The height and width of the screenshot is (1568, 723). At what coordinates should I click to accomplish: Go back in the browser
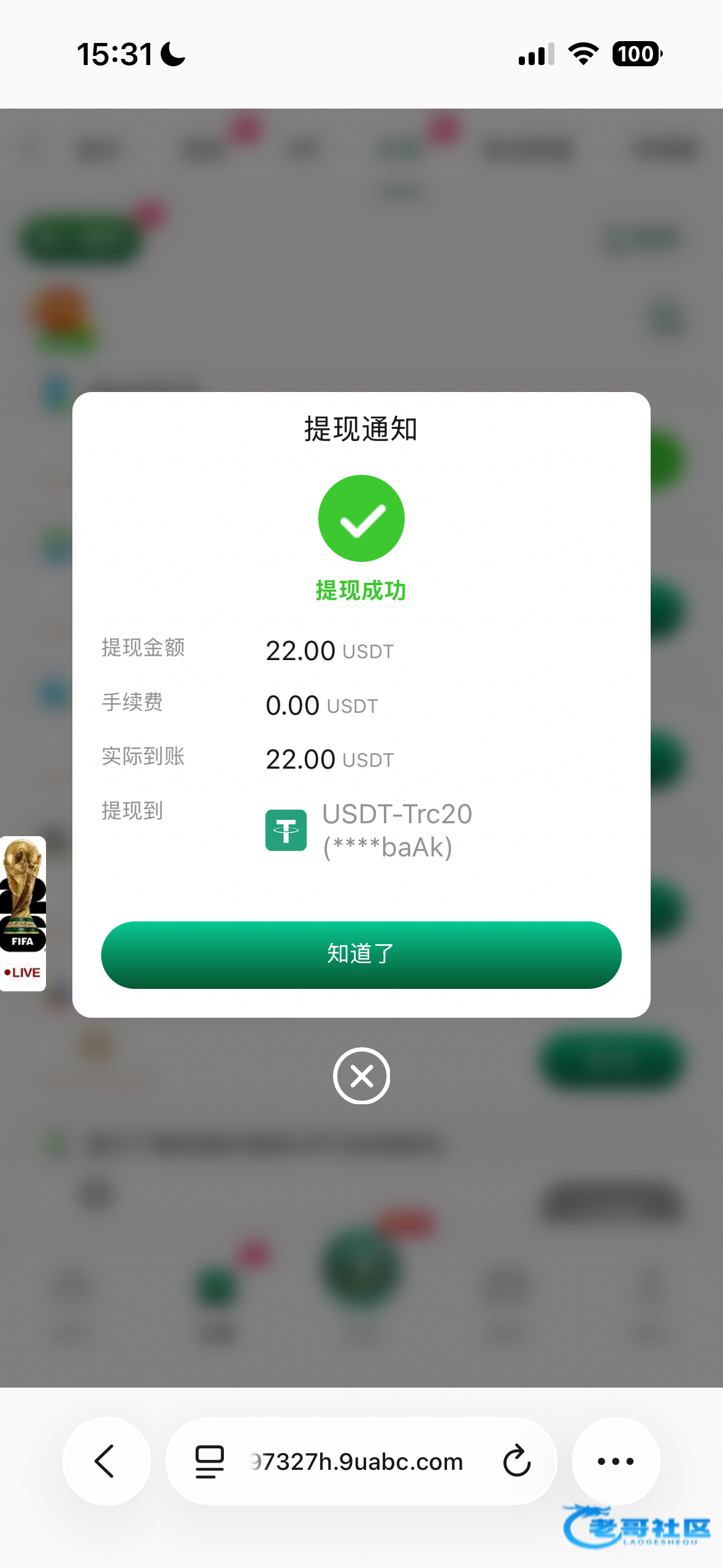point(106,1461)
